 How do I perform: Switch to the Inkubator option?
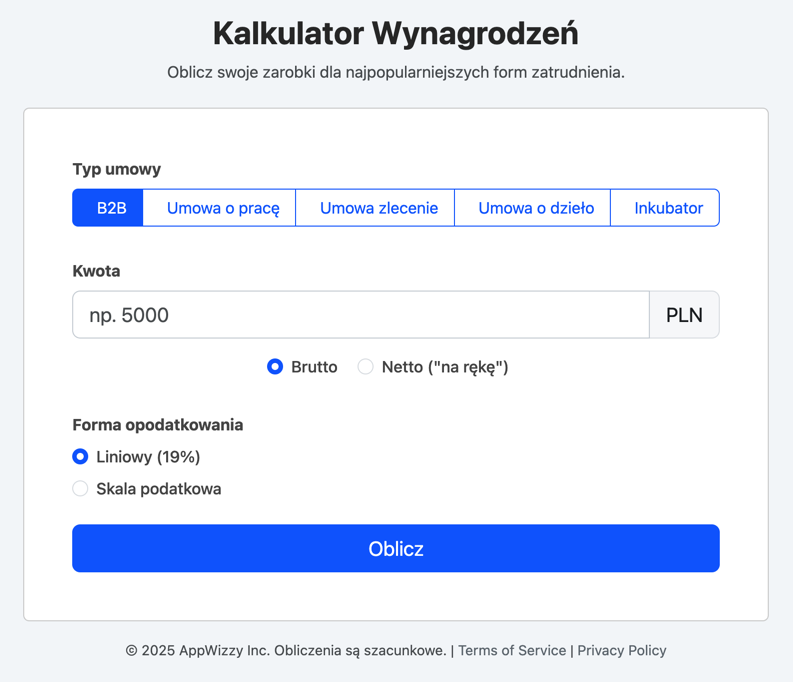(667, 208)
